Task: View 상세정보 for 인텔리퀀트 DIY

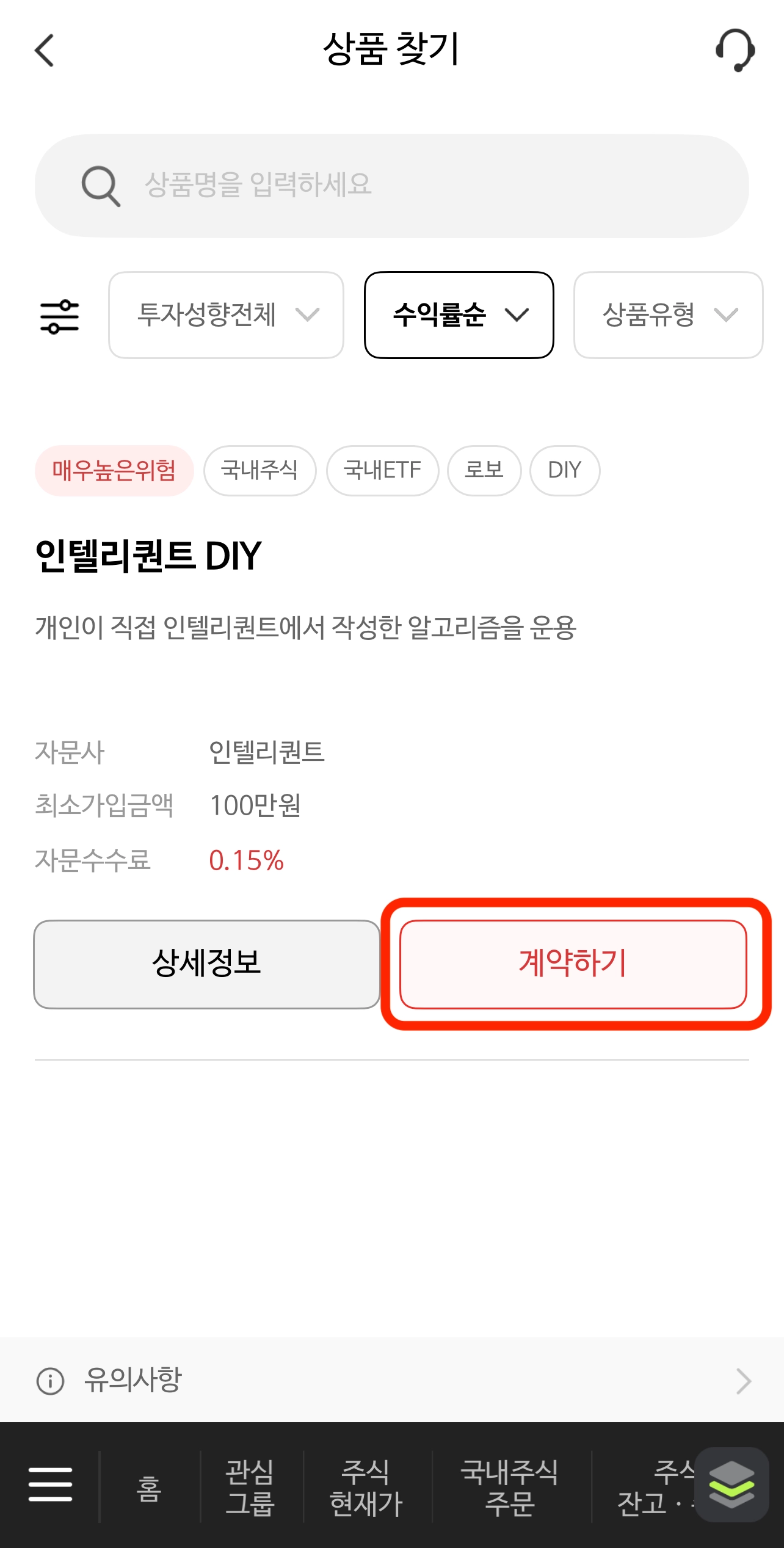Action: point(206,964)
